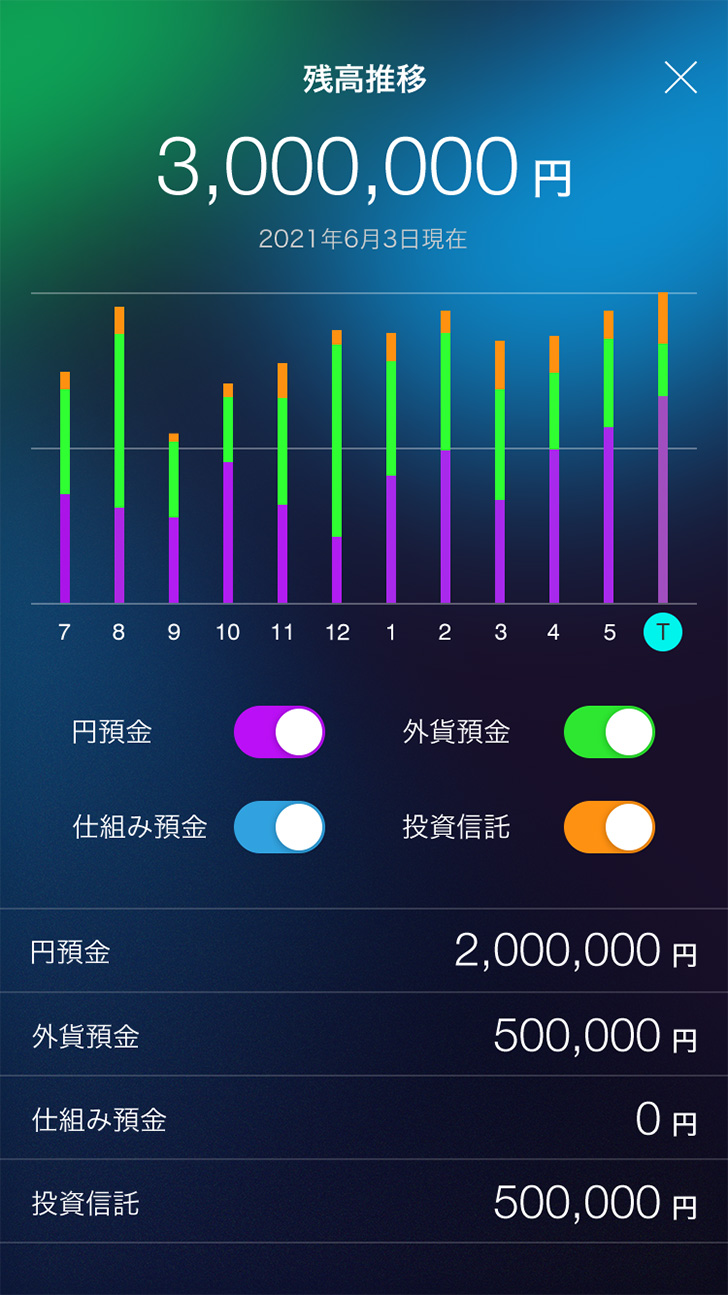Select month 5 in the chart
The image size is (728, 1295).
[609, 632]
